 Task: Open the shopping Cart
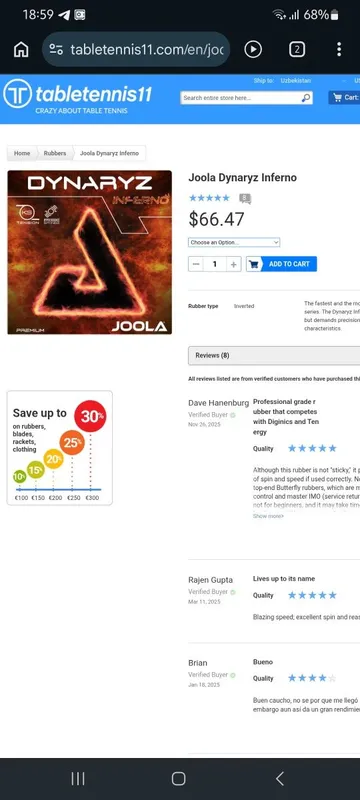[345, 97]
